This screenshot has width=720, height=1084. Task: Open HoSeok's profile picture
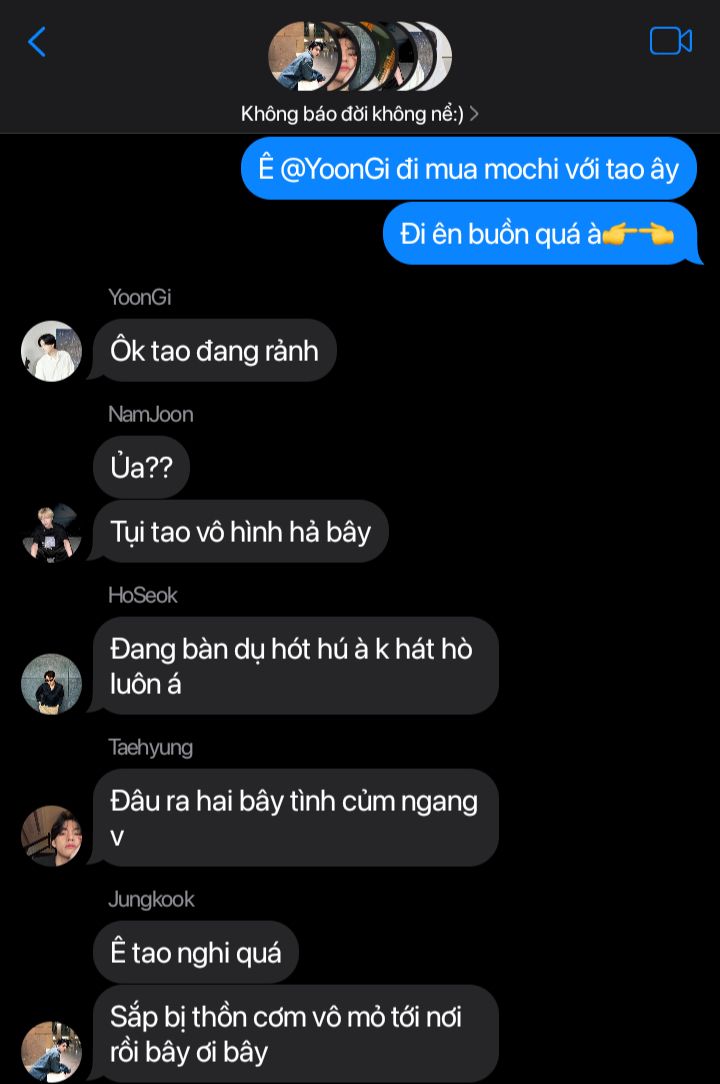51,684
